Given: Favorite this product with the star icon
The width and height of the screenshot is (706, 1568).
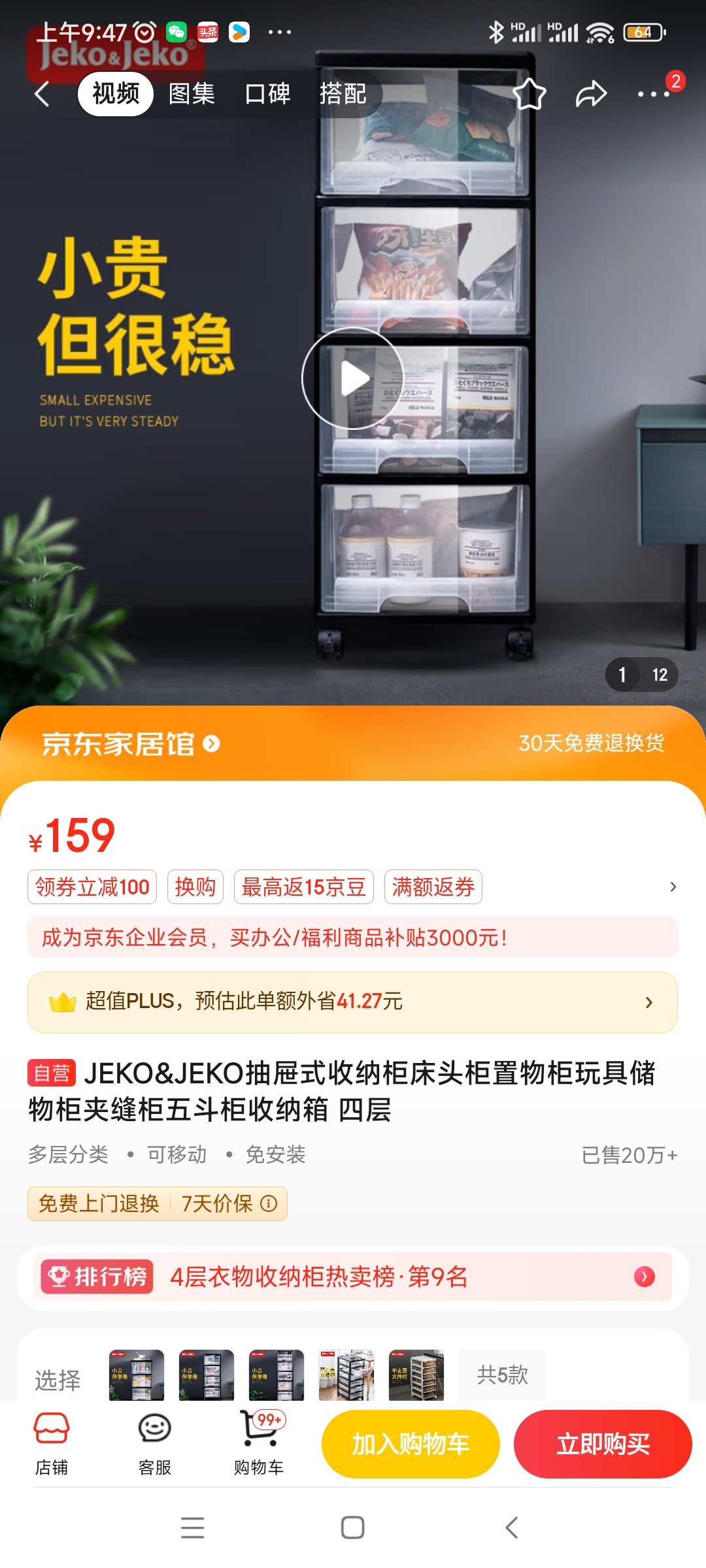Looking at the screenshot, I should pyautogui.click(x=529, y=94).
